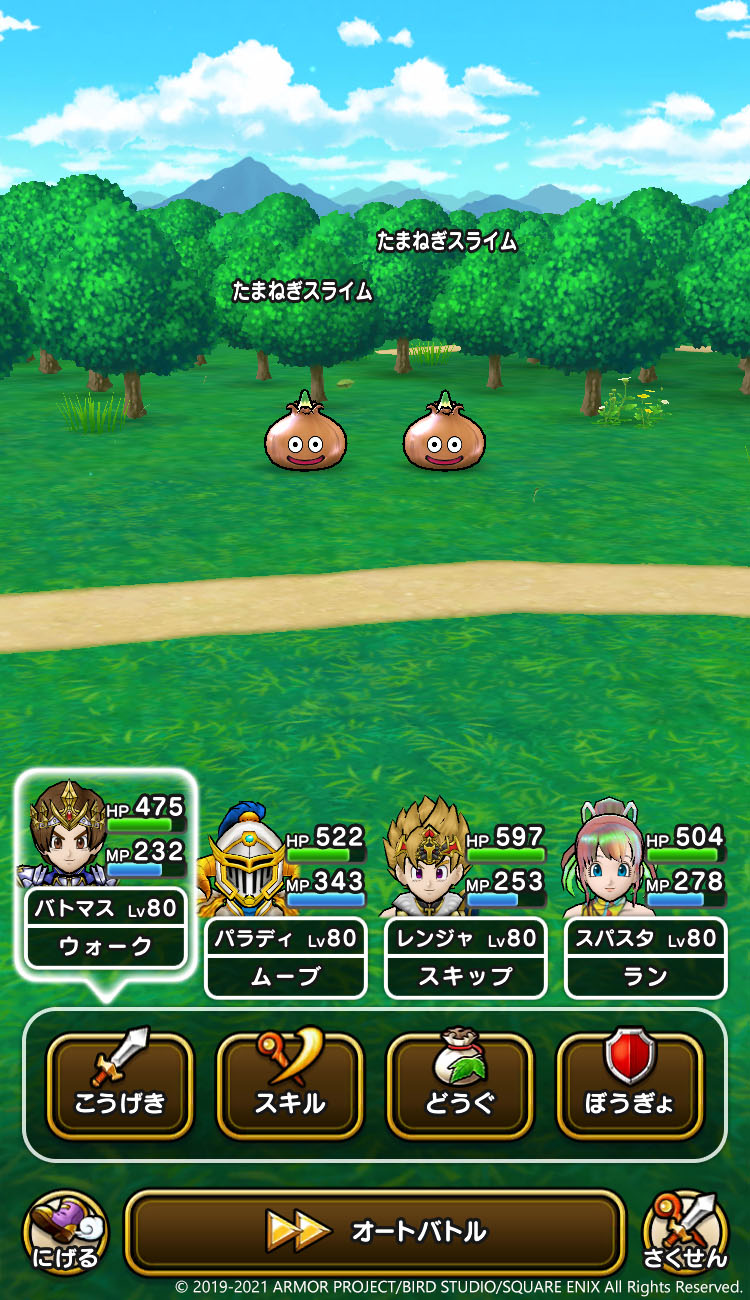The width and height of the screenshot is (750, 1300).
Task: Open the スキル skill menu
Action: point(290,1085)
